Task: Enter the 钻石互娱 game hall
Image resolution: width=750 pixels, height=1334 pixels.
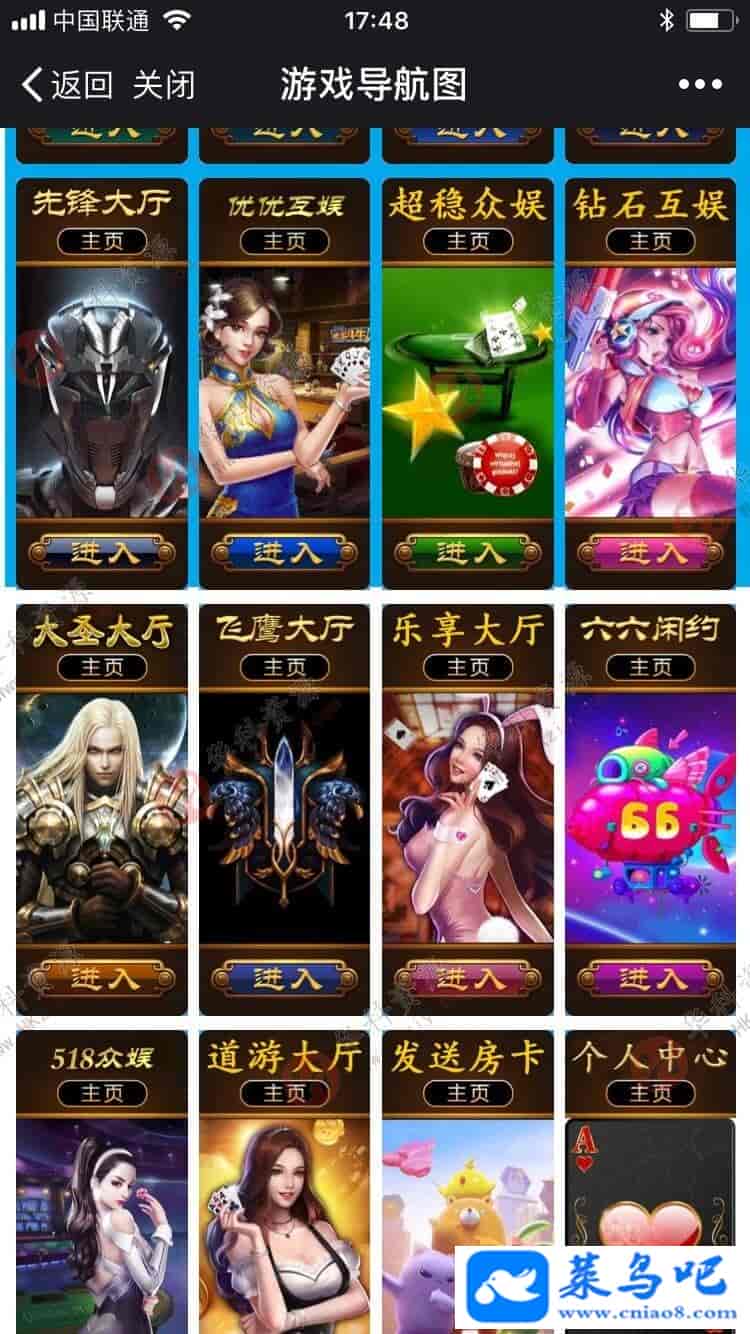Action: [x=651, y=552]
